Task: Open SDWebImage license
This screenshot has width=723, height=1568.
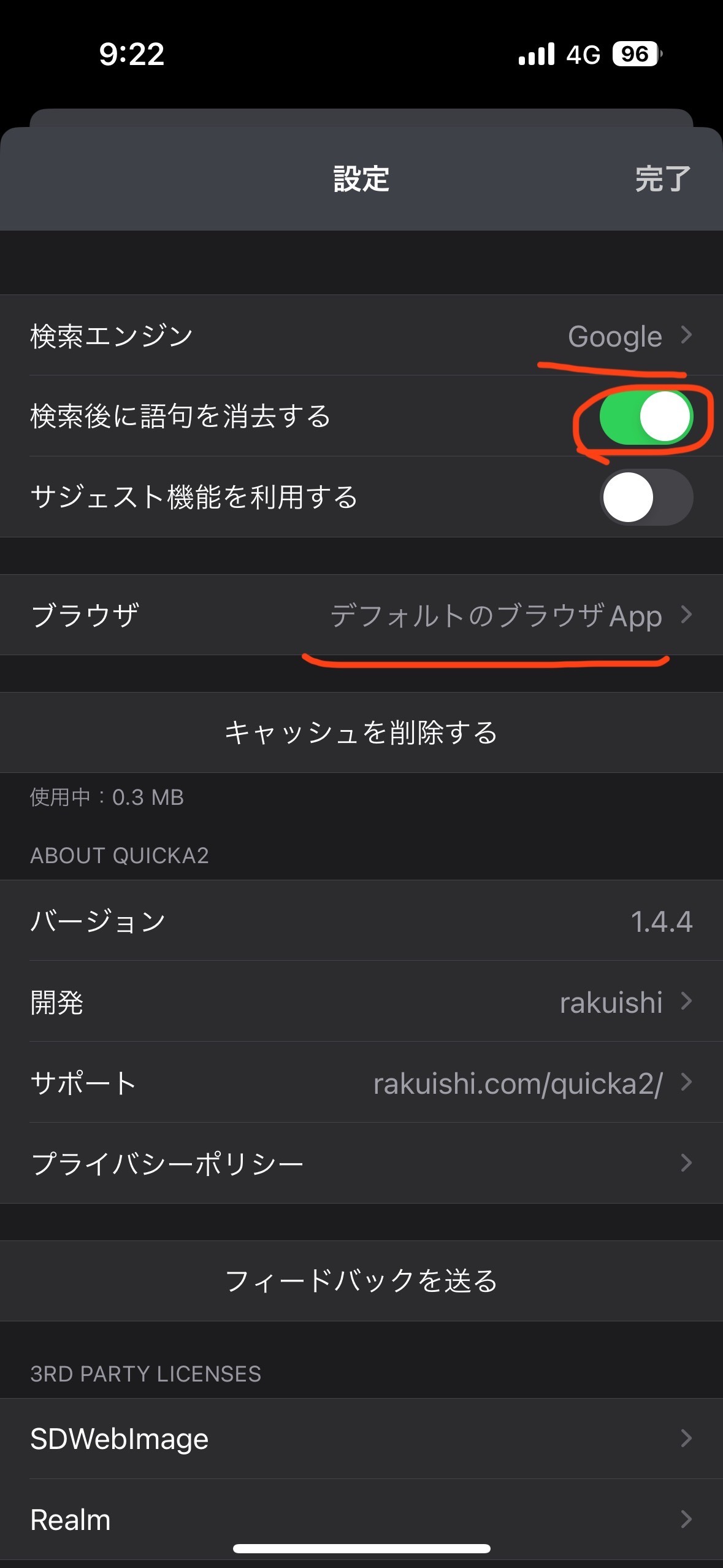Action: tap(361, 1439)
